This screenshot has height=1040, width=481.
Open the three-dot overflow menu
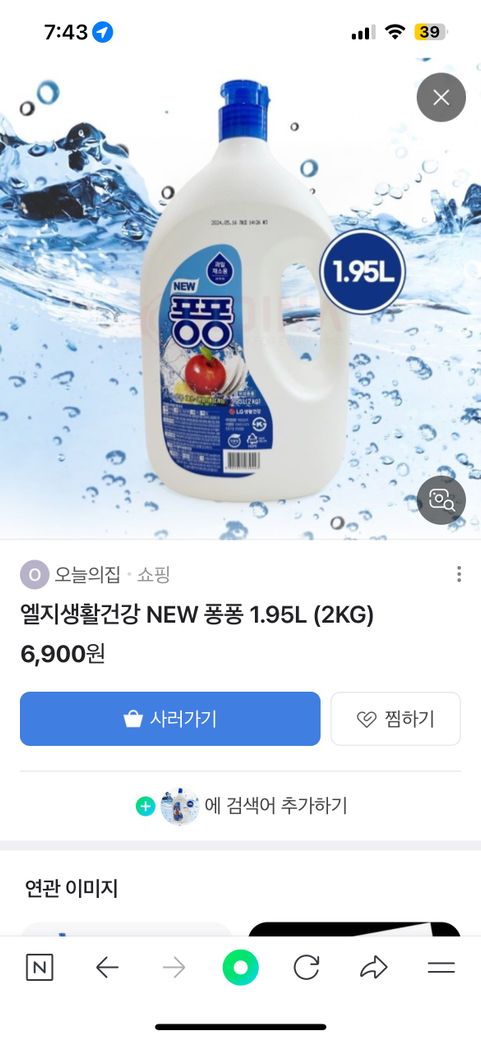(x=458, y=574)
